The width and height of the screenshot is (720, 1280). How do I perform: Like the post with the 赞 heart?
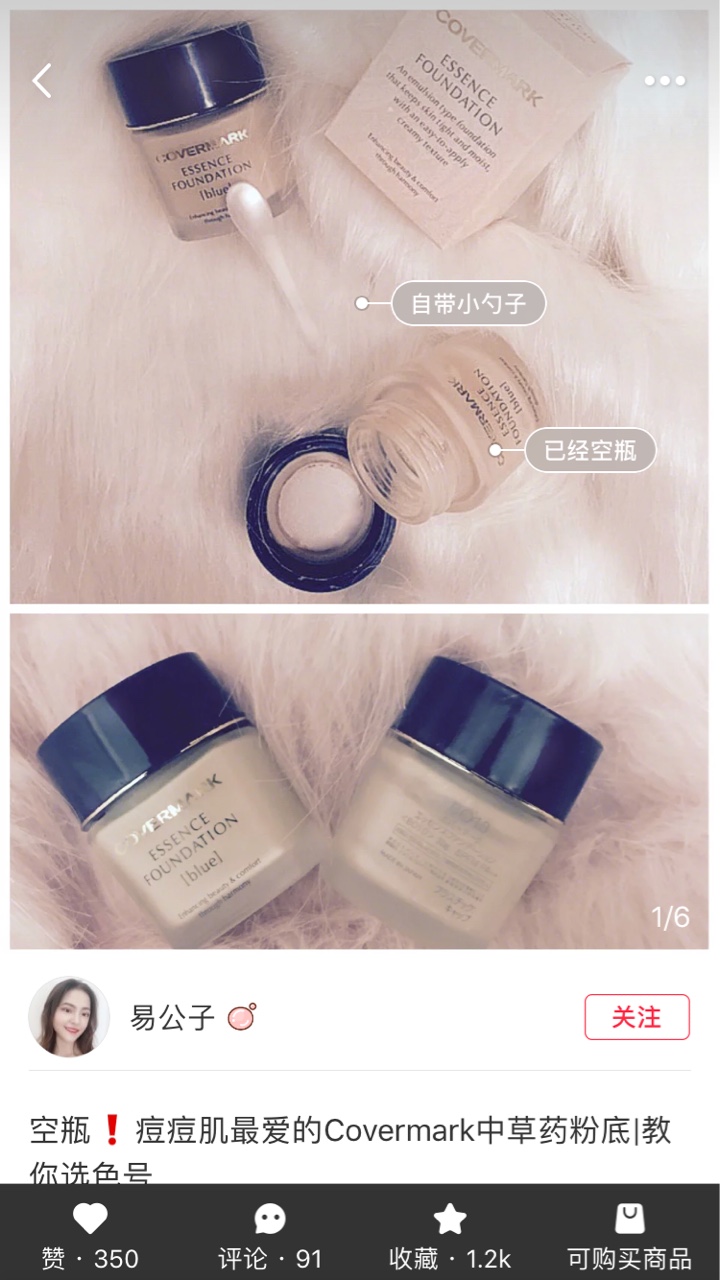point(90,1236)
